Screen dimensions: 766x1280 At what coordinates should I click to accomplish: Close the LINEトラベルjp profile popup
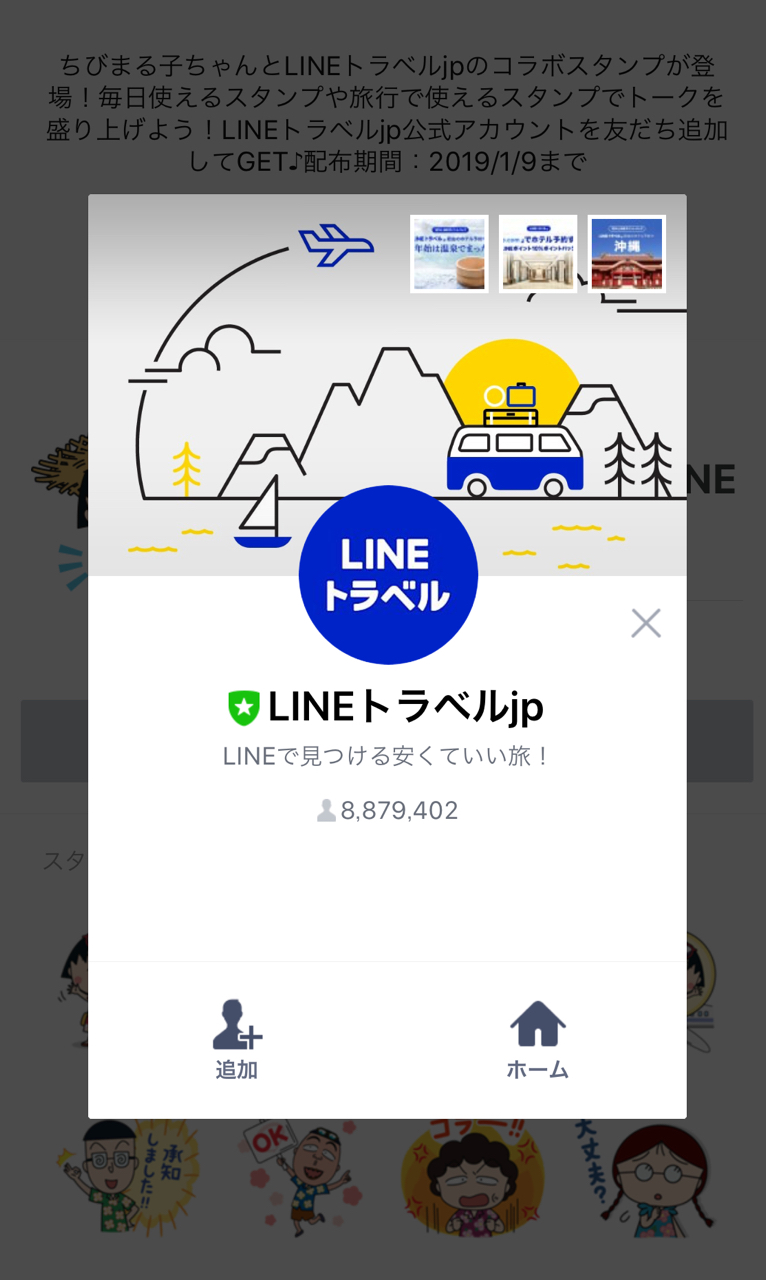(646, 623)
